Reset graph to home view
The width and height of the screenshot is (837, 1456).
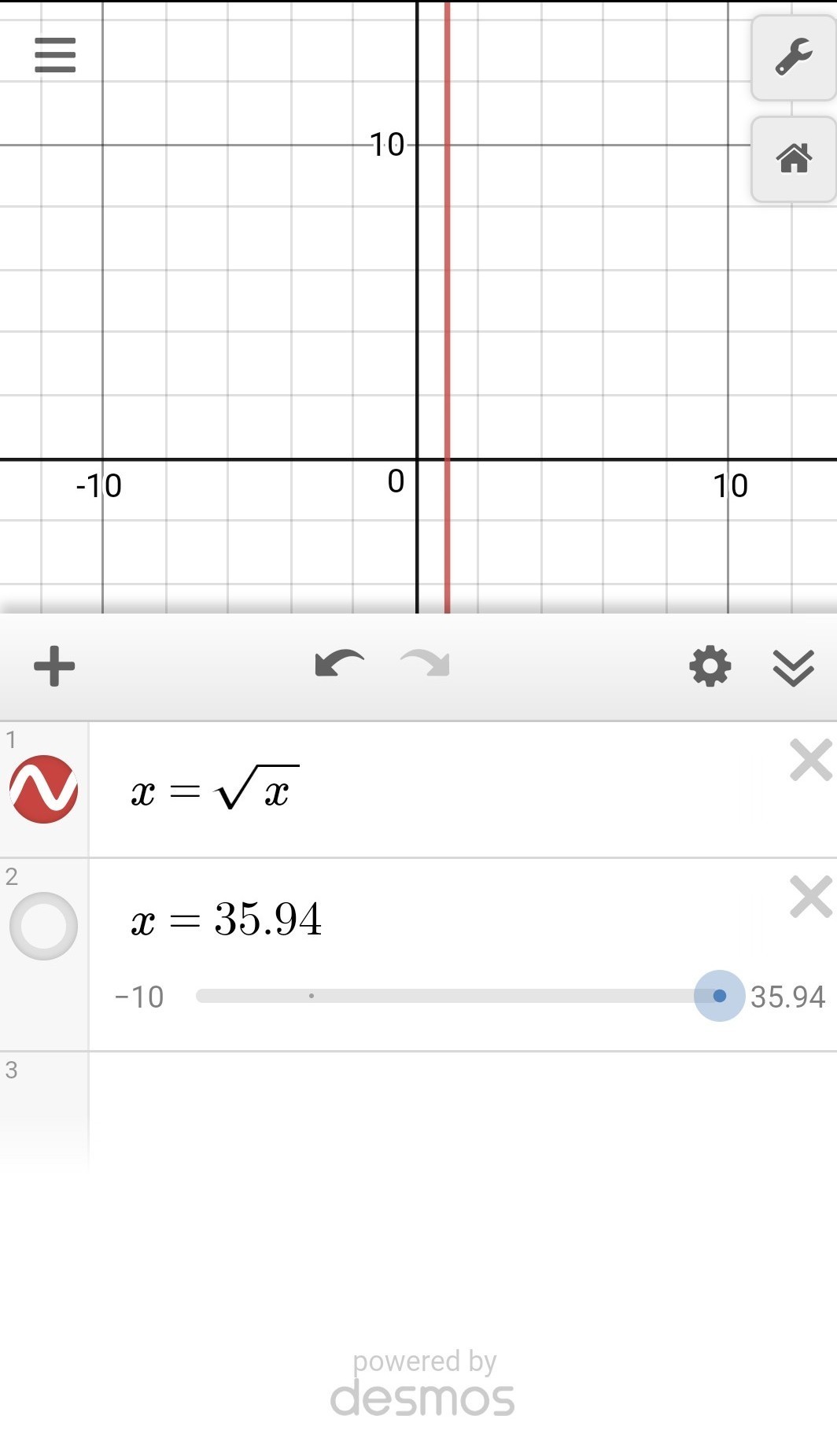pos(793,159)
